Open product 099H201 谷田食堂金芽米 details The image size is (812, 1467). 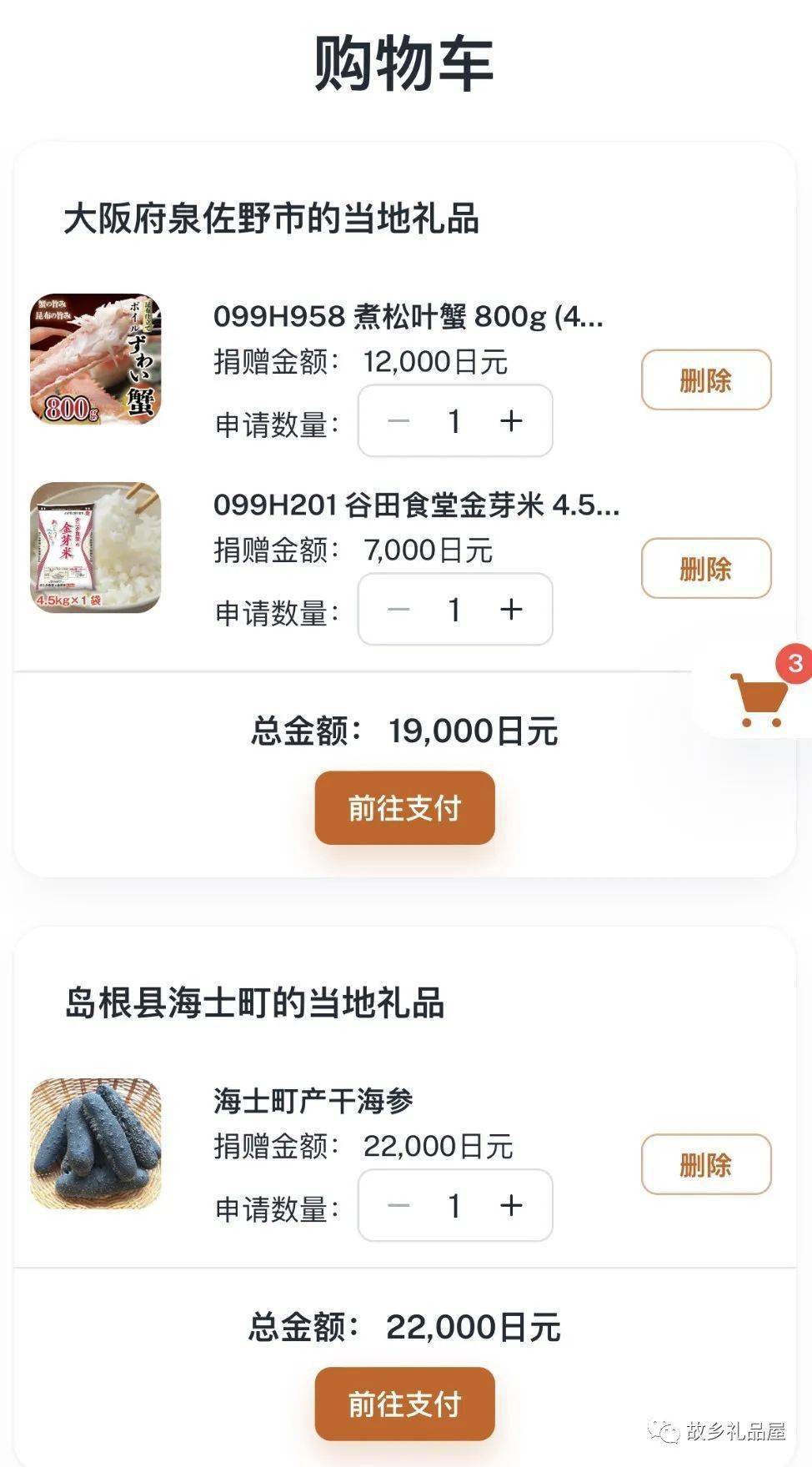[414, 507]
